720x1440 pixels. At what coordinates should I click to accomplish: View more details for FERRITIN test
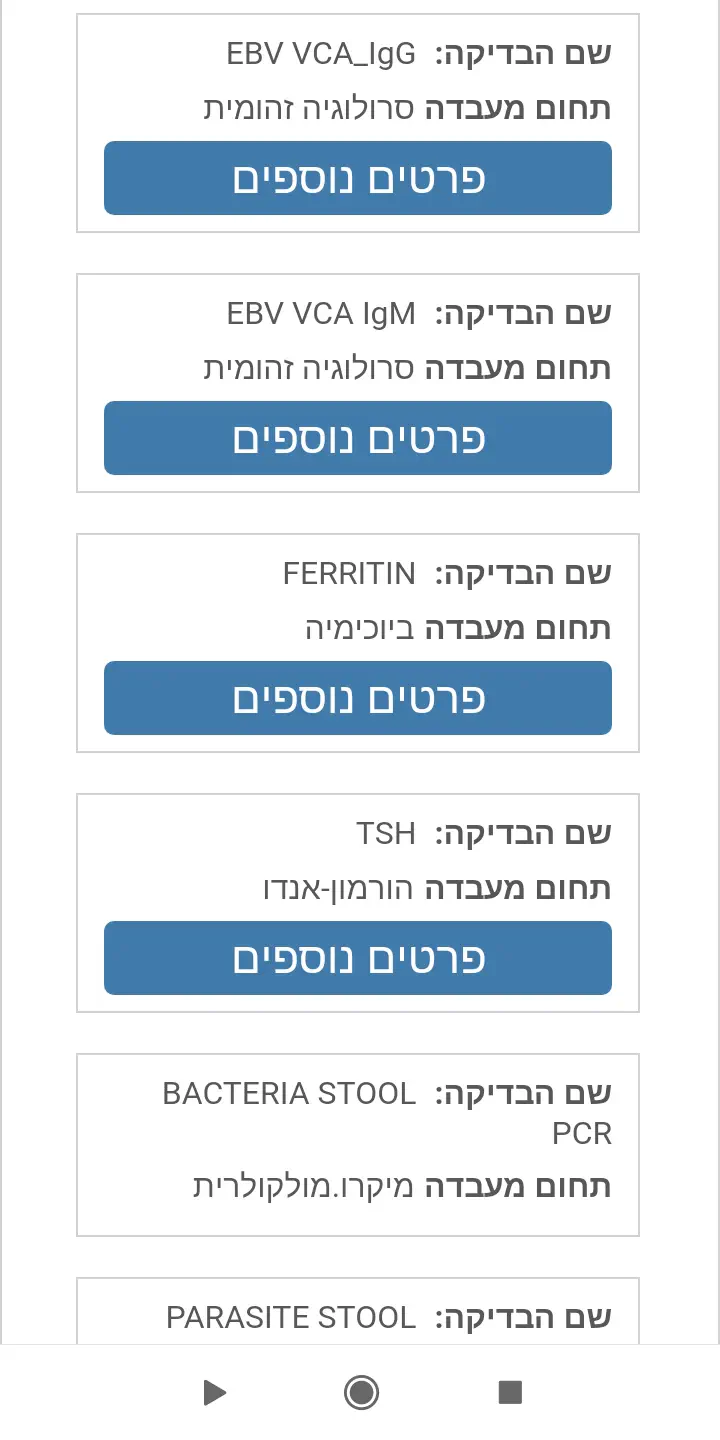pos(358,698)
